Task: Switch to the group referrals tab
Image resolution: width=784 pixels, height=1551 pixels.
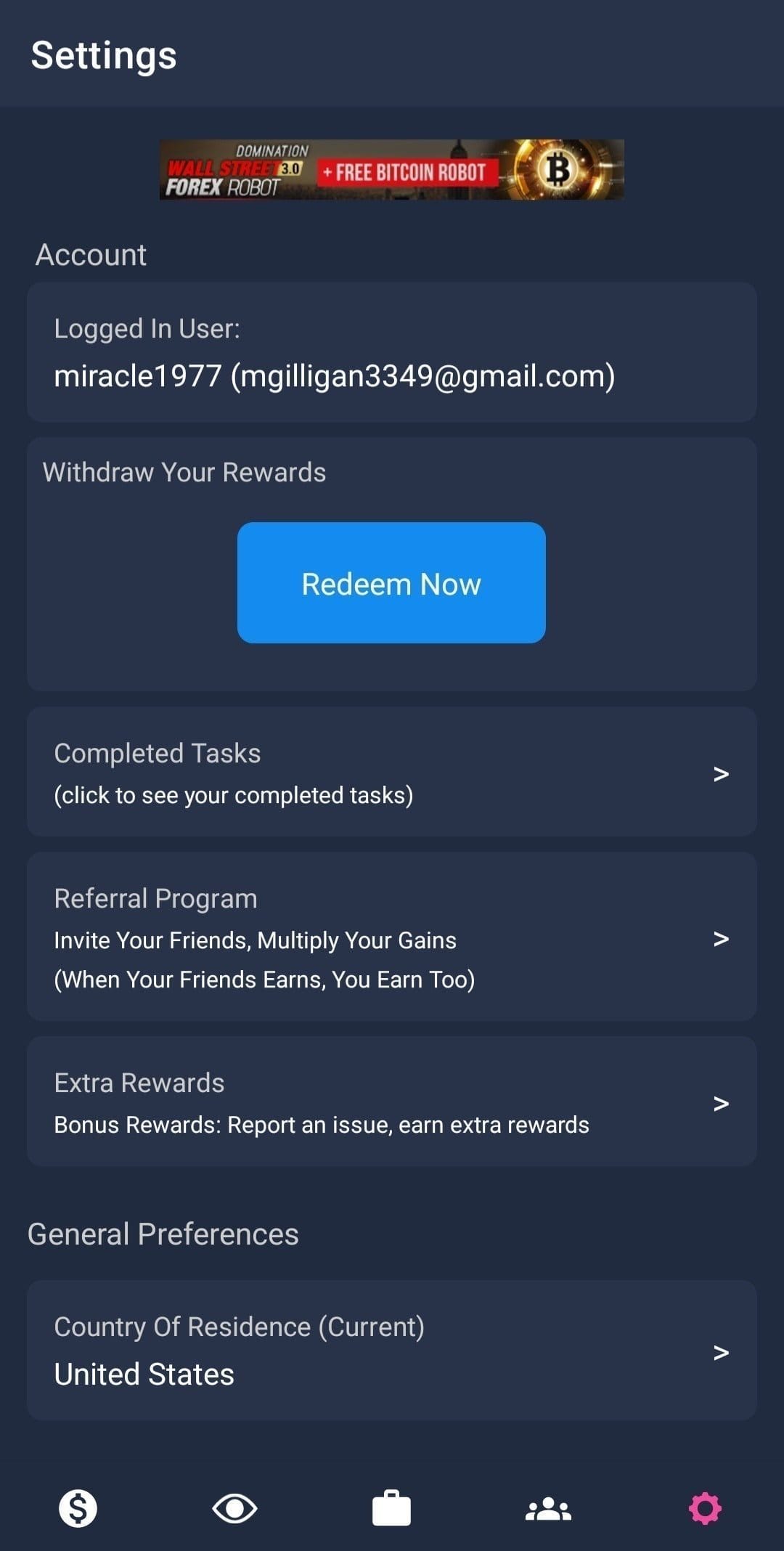Action: coord(548,1509)
